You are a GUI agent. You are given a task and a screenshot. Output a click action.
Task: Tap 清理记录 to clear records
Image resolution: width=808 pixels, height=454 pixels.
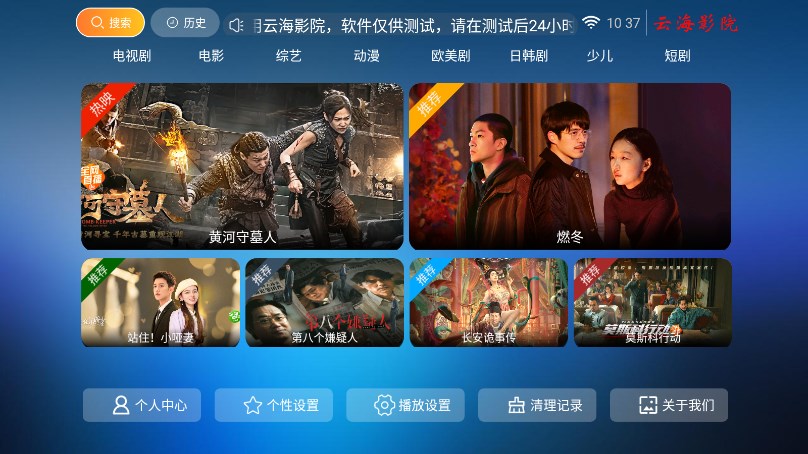tap(537, 405)
